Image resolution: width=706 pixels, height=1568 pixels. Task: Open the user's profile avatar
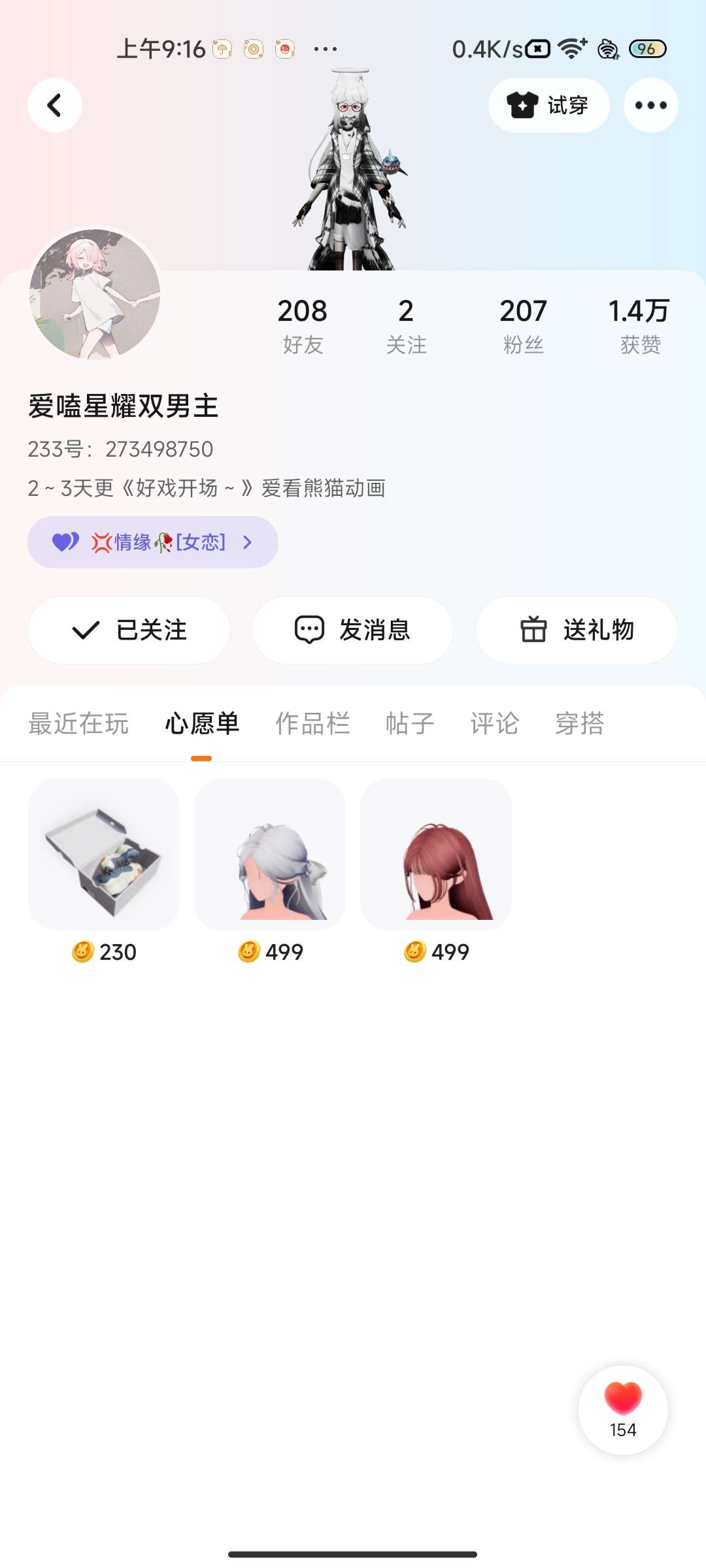(95, 294)
